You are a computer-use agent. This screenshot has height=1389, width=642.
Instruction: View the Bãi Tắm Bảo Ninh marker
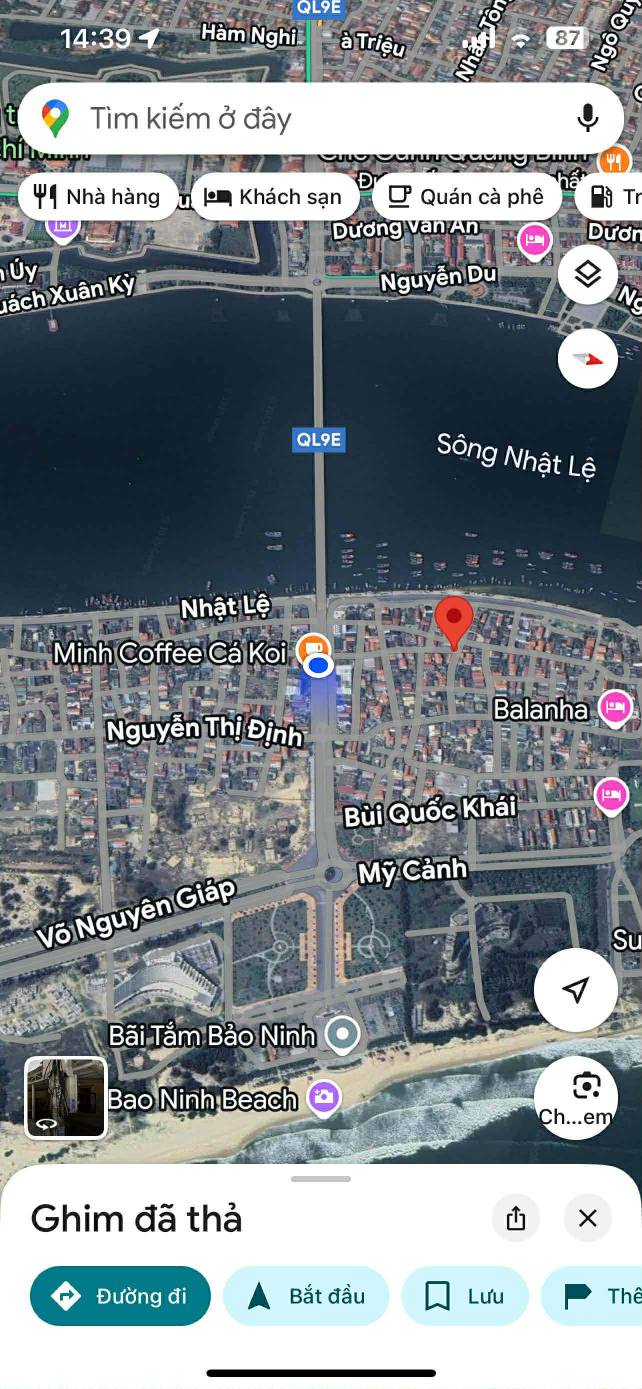[343, 1036]
